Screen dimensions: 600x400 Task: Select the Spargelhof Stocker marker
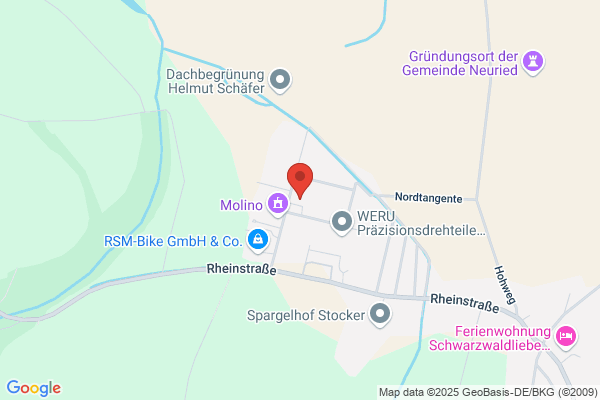tap(380, 315)
